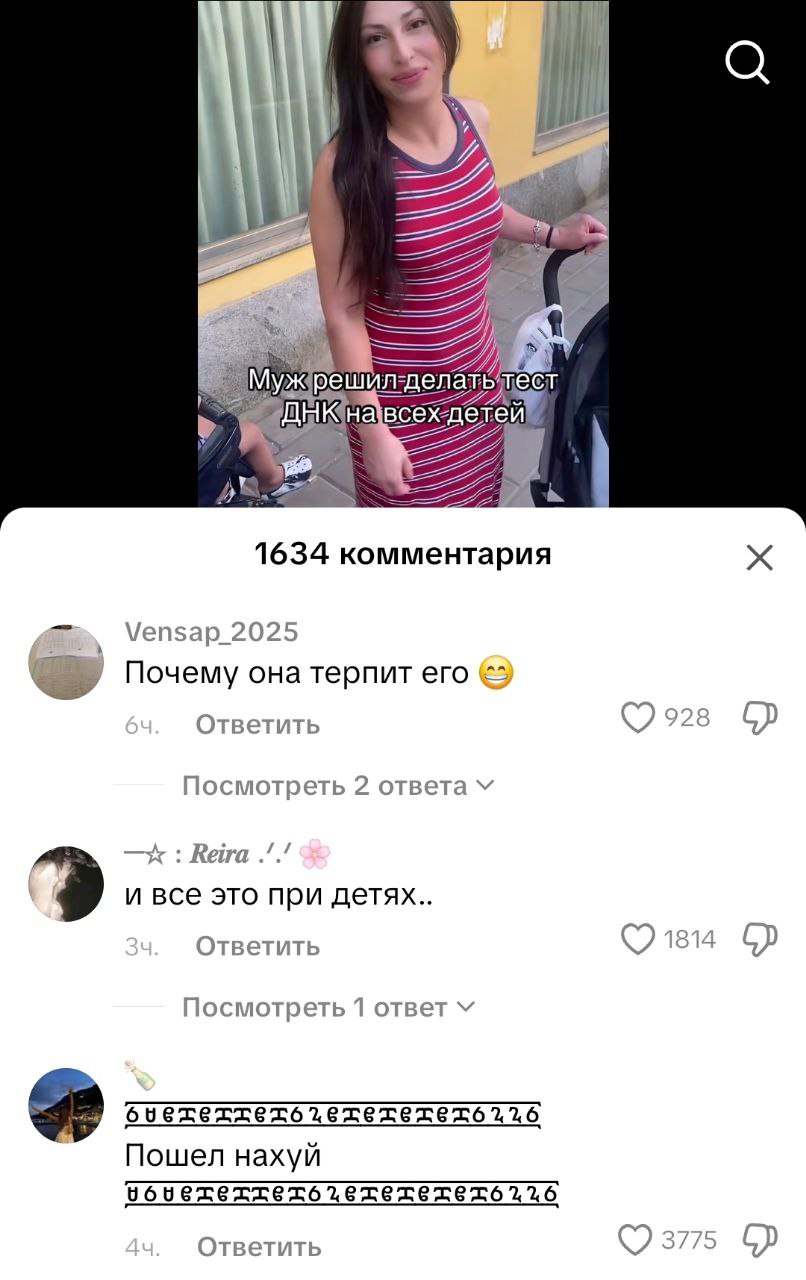Expand 'Посмотреть 2 ответа' replies

coord(338,786)
